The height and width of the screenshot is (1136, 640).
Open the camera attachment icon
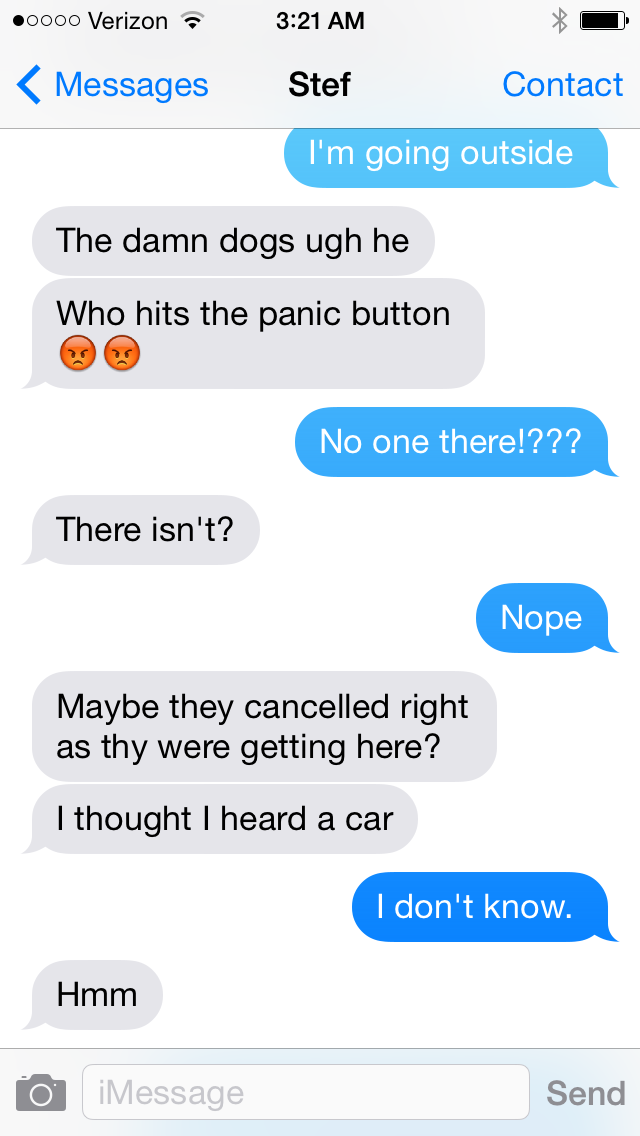pyautogui.click(x=41, y=1092)
